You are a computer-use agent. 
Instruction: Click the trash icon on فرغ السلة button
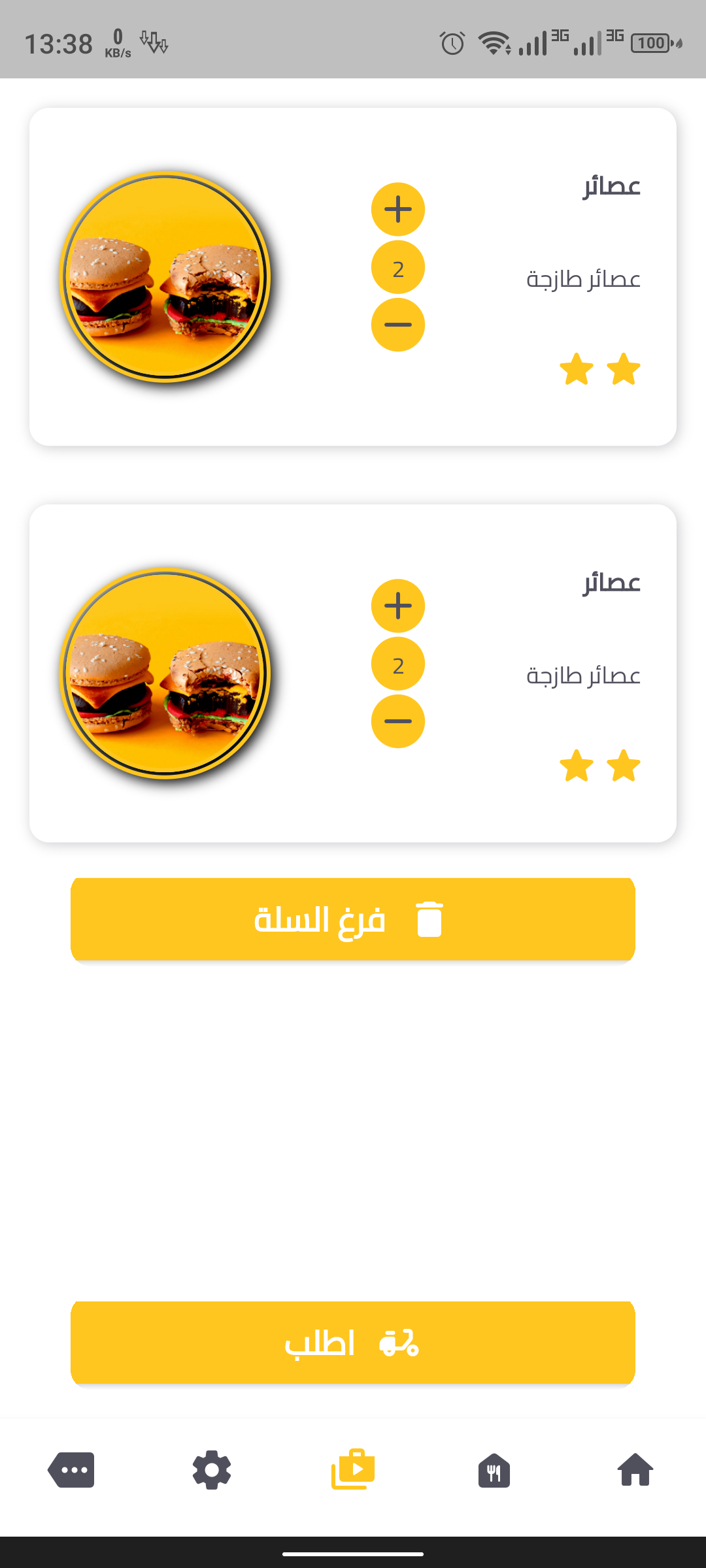428,919
